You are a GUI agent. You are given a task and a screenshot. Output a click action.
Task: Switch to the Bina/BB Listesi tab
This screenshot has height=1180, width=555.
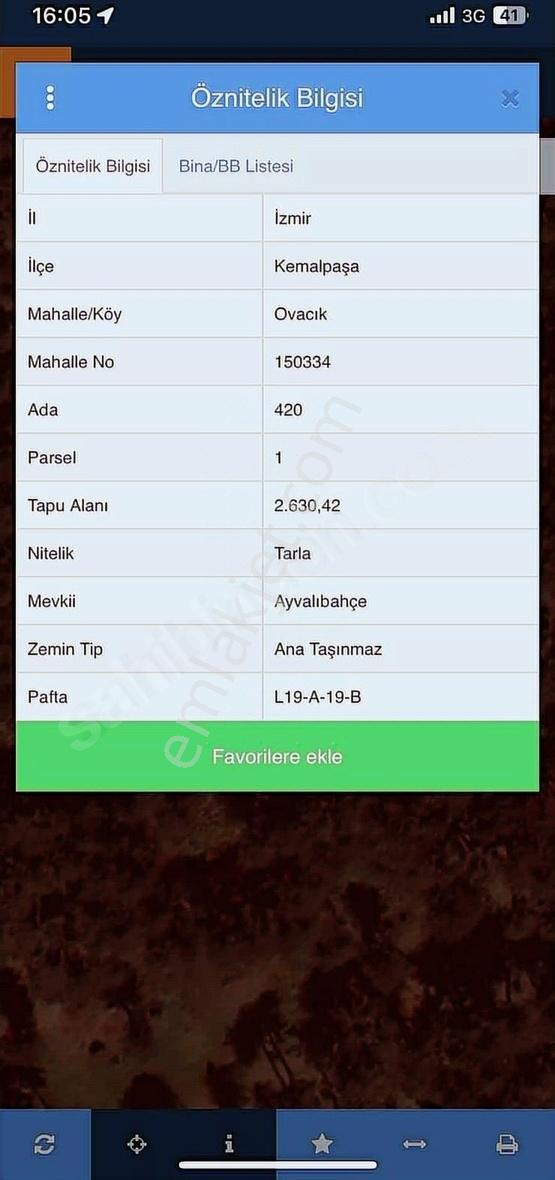point(236,166)
